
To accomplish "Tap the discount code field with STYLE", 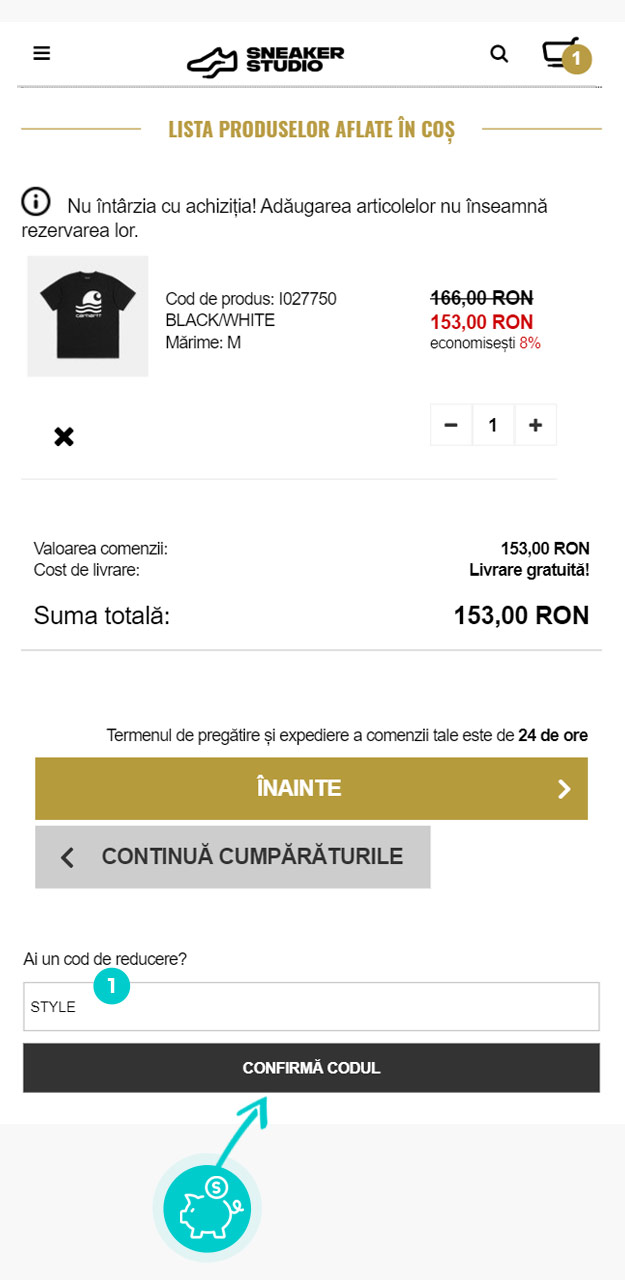I will tap(311, 1006).
